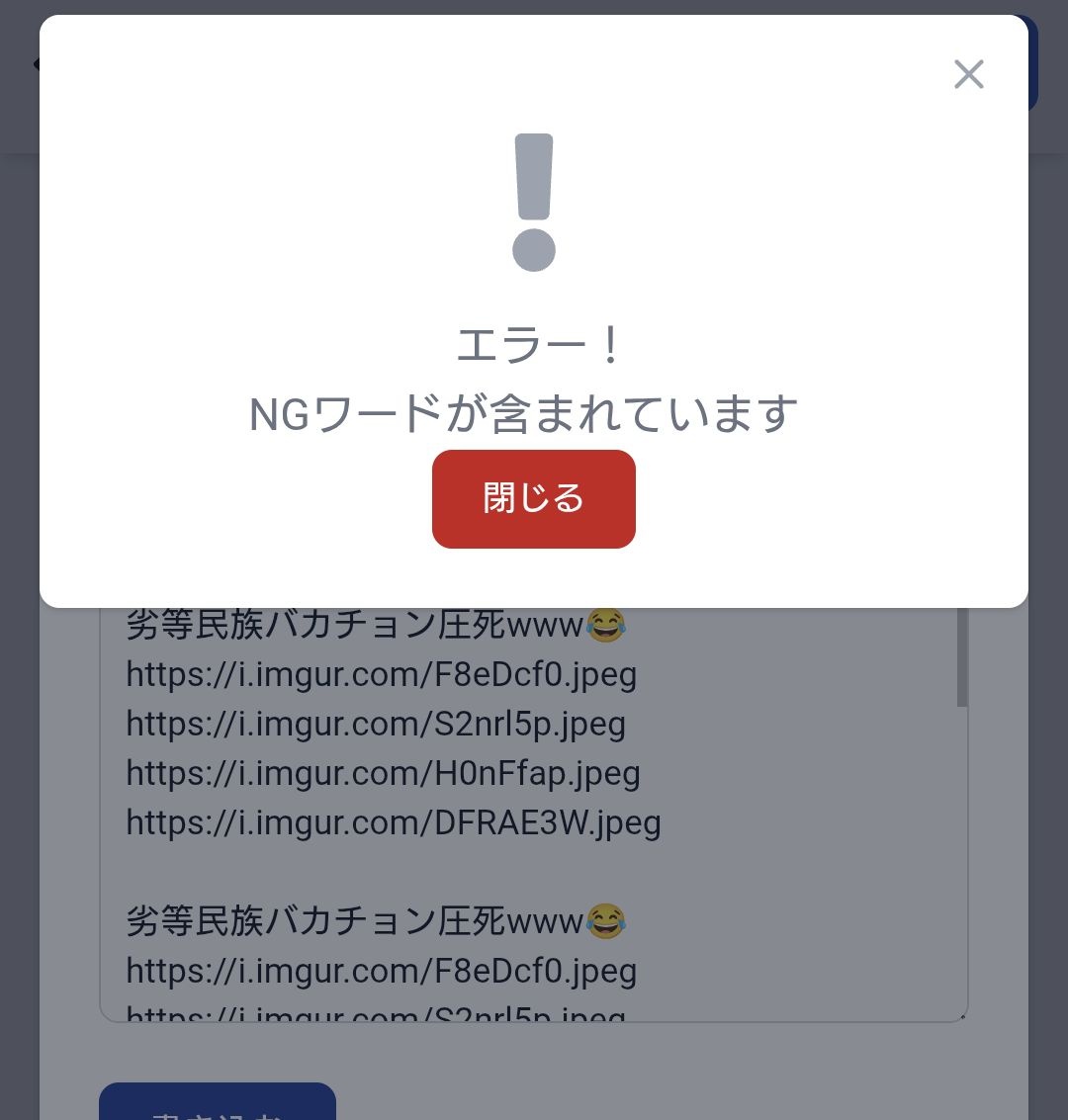Tap the red 閉じる button
The height and width of the screenshot is (1120, 1068).
tap(533, 498)
